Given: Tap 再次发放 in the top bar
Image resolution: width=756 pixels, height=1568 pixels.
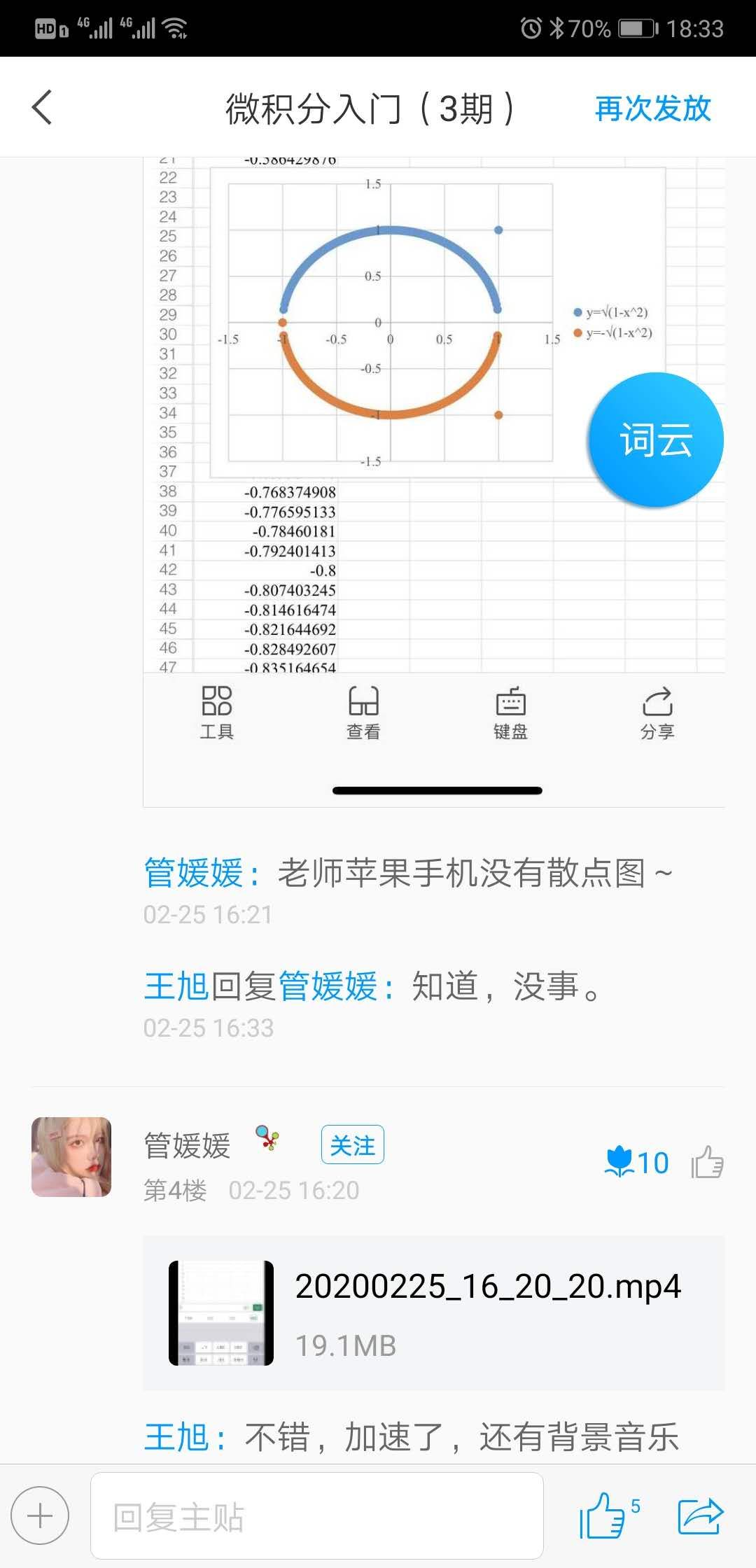Looking at the screenshot, I should [x=652, y=108].
